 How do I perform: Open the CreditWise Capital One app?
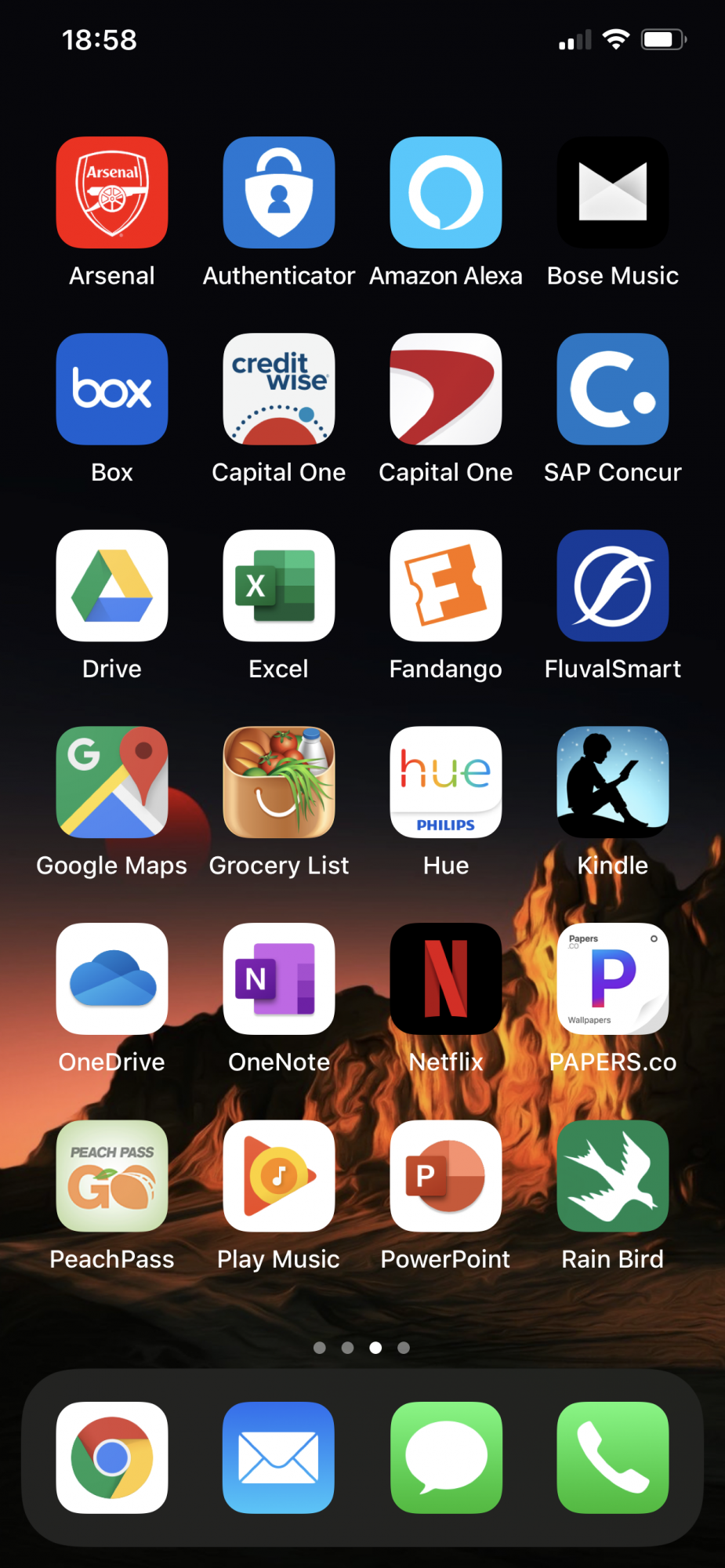click(x=279, y=390)
